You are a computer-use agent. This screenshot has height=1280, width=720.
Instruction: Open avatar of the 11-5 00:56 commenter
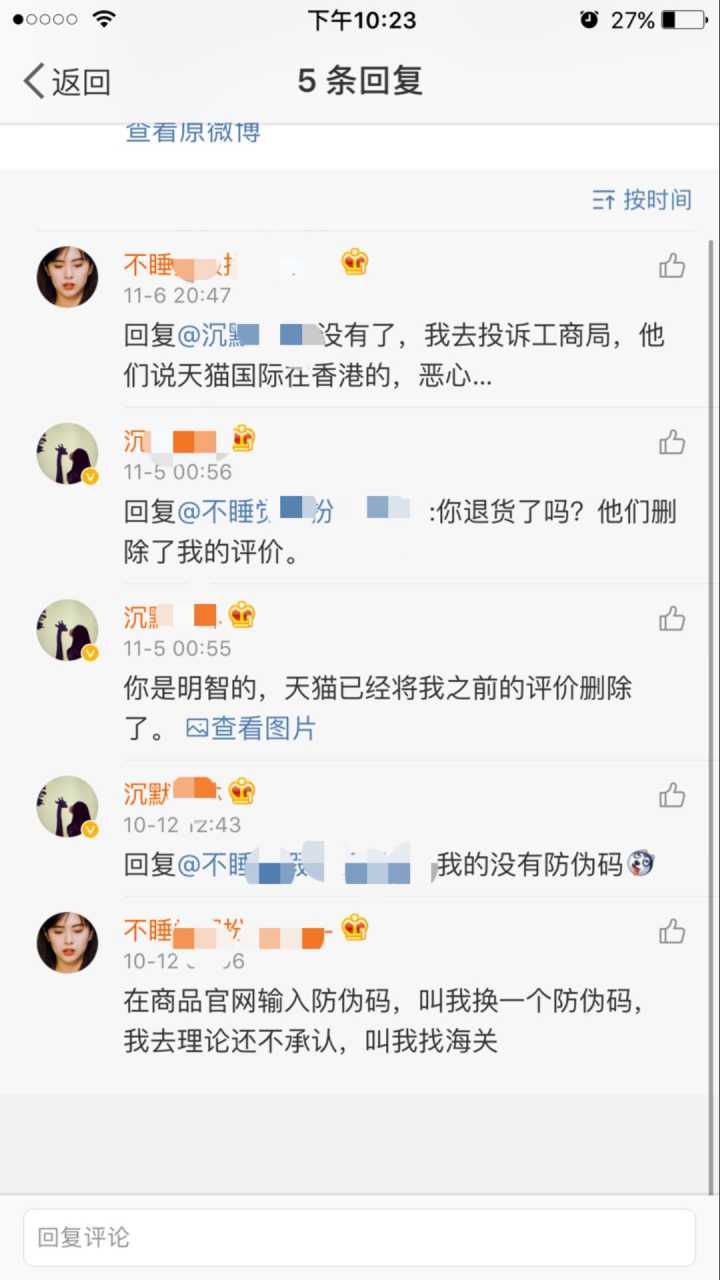coord(67,453)
